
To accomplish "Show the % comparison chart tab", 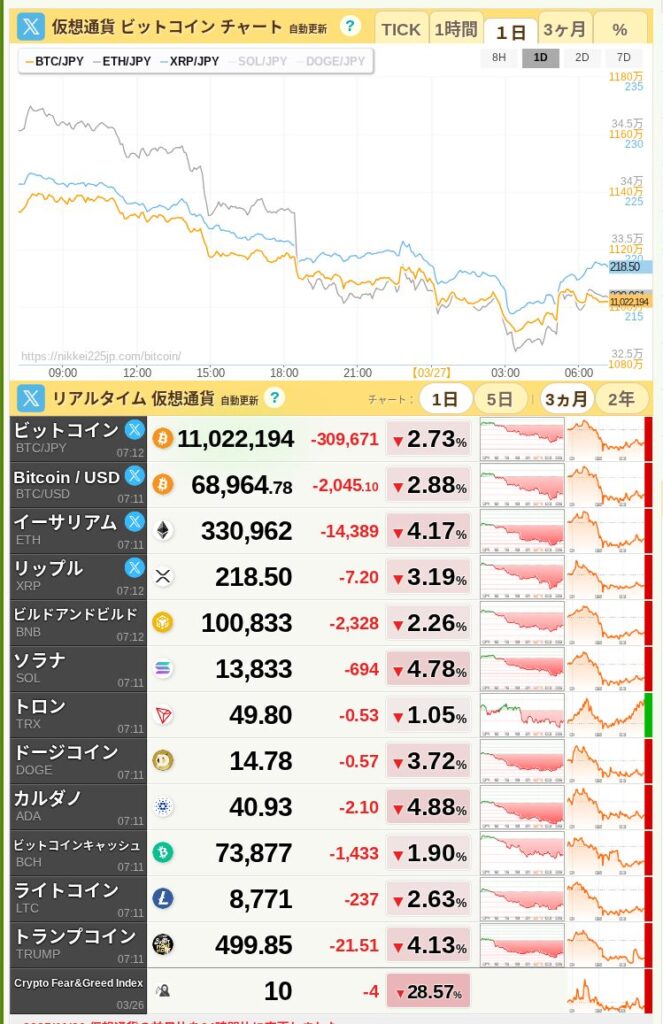I will pyautogui.click(x=619, y=29).
